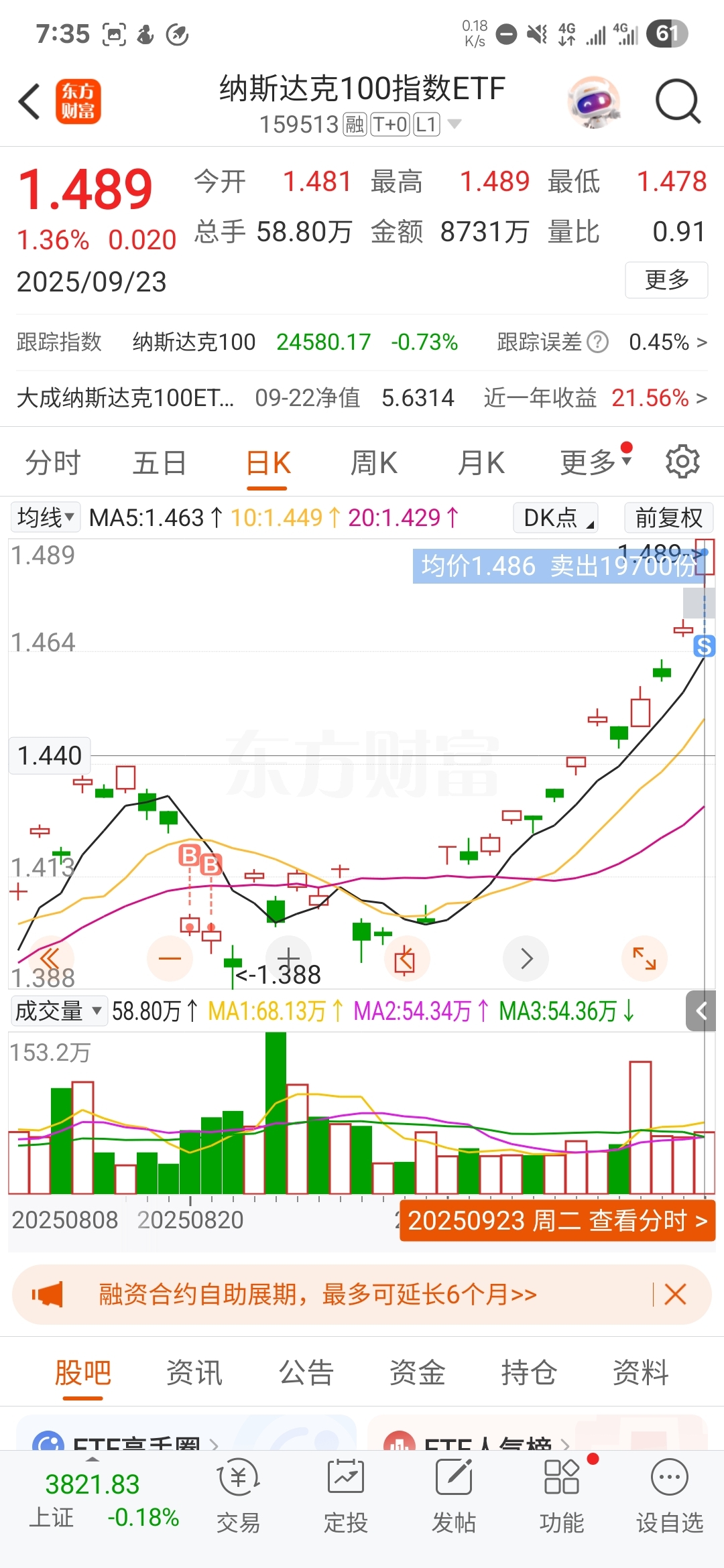This screenshot has width=724, height=1568.
Task: Switch to the 资讯 tab
Action: pos(194,1372)
